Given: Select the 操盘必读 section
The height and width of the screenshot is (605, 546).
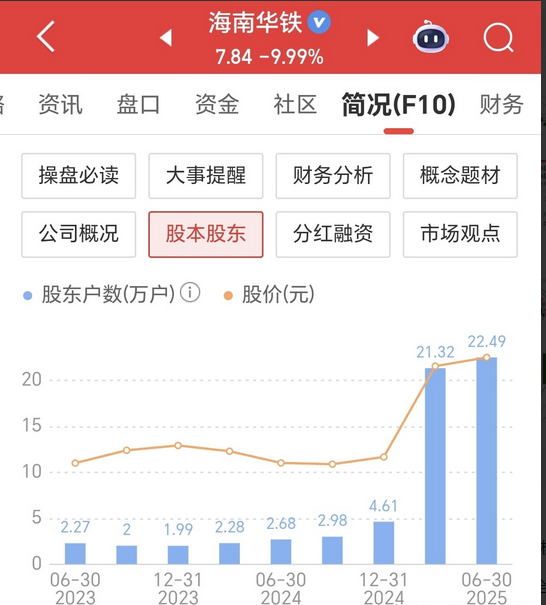Looking at the screenshot, I should click(x=79, y=176).
